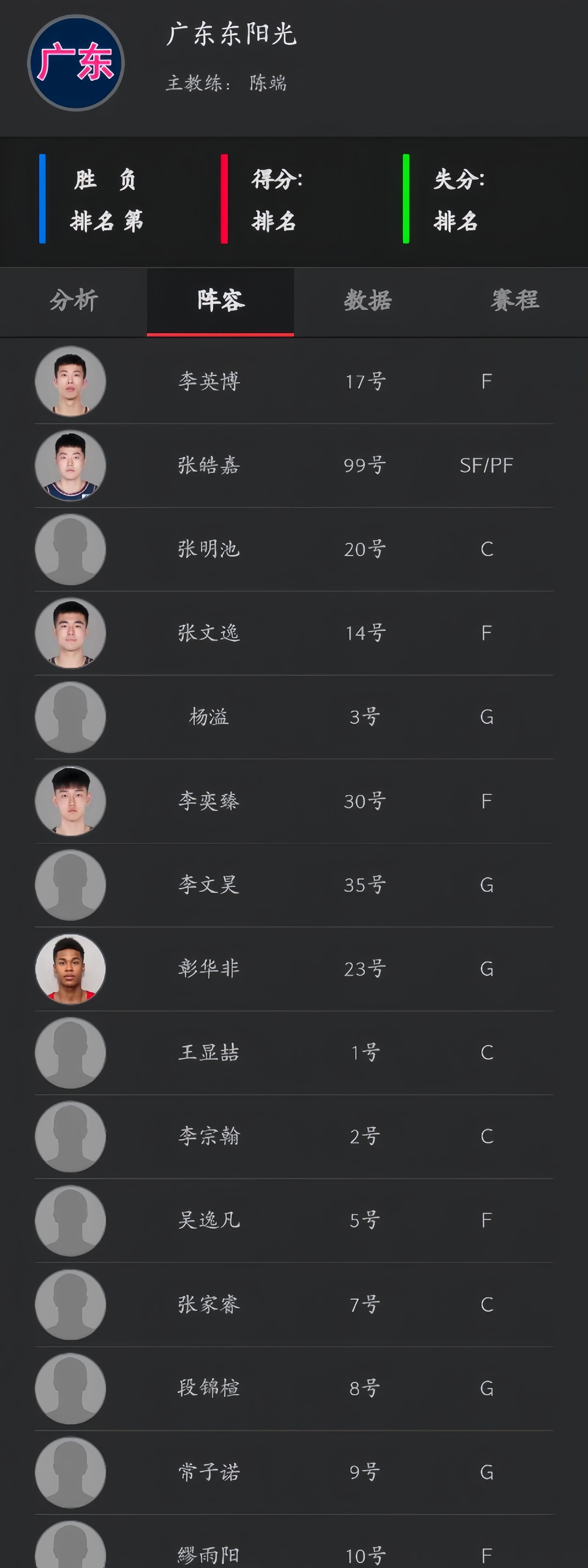Tap the 张文逸 player row
This screenshot has height=1568, width=588.
[x=294, y=633]
